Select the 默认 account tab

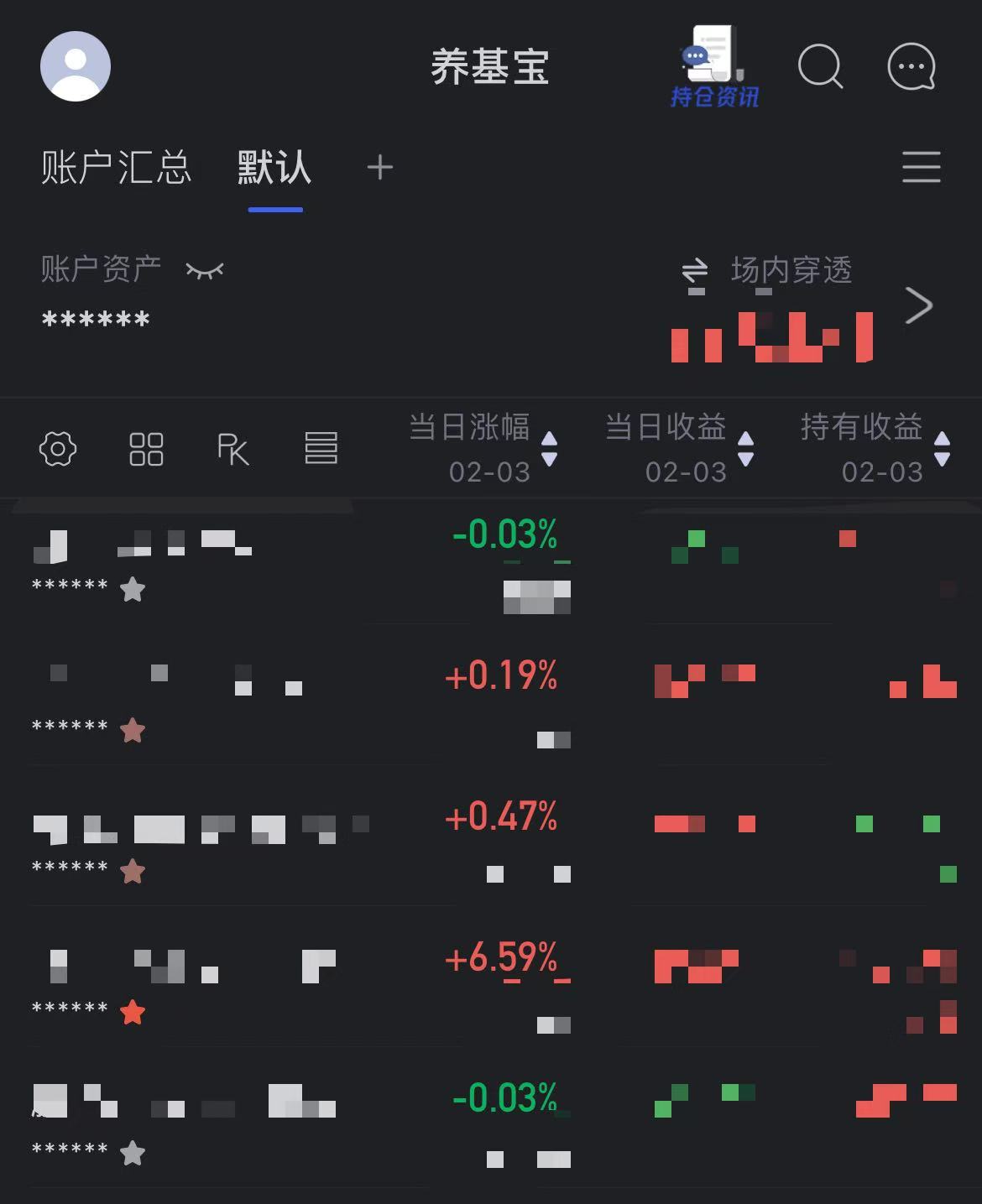tap(274, 167)
